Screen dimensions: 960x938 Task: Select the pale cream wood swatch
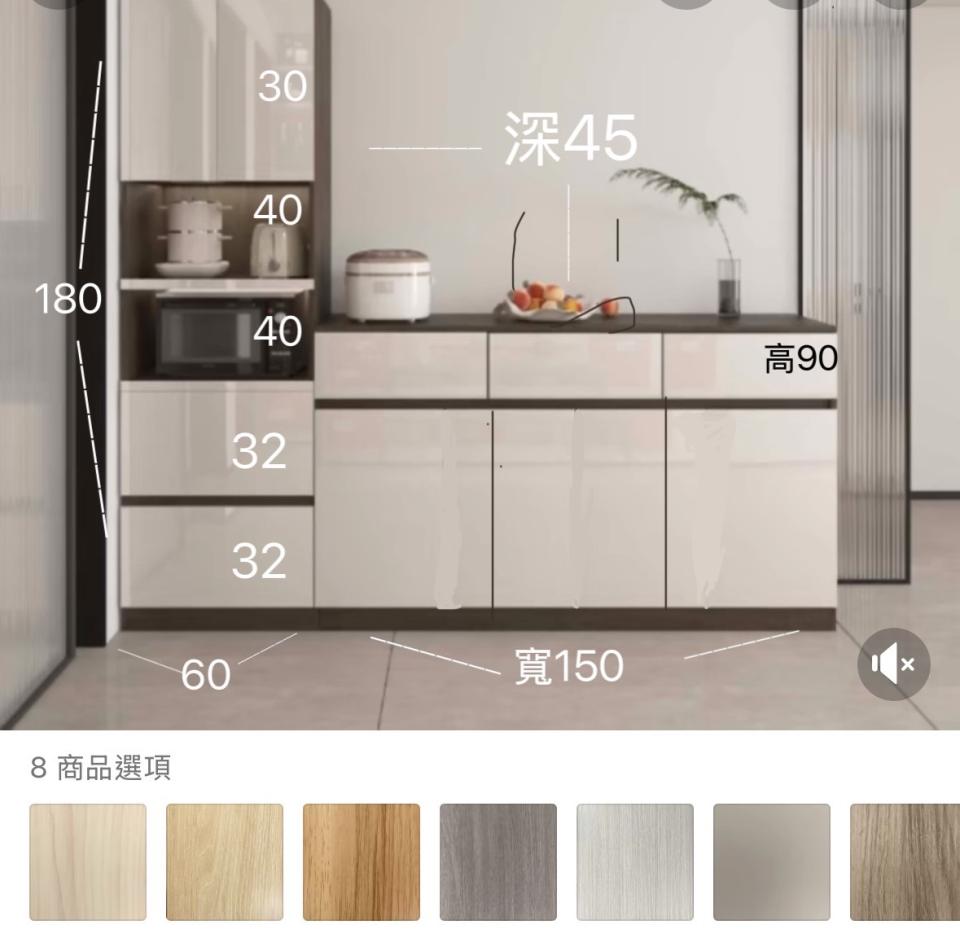[88, 862]
